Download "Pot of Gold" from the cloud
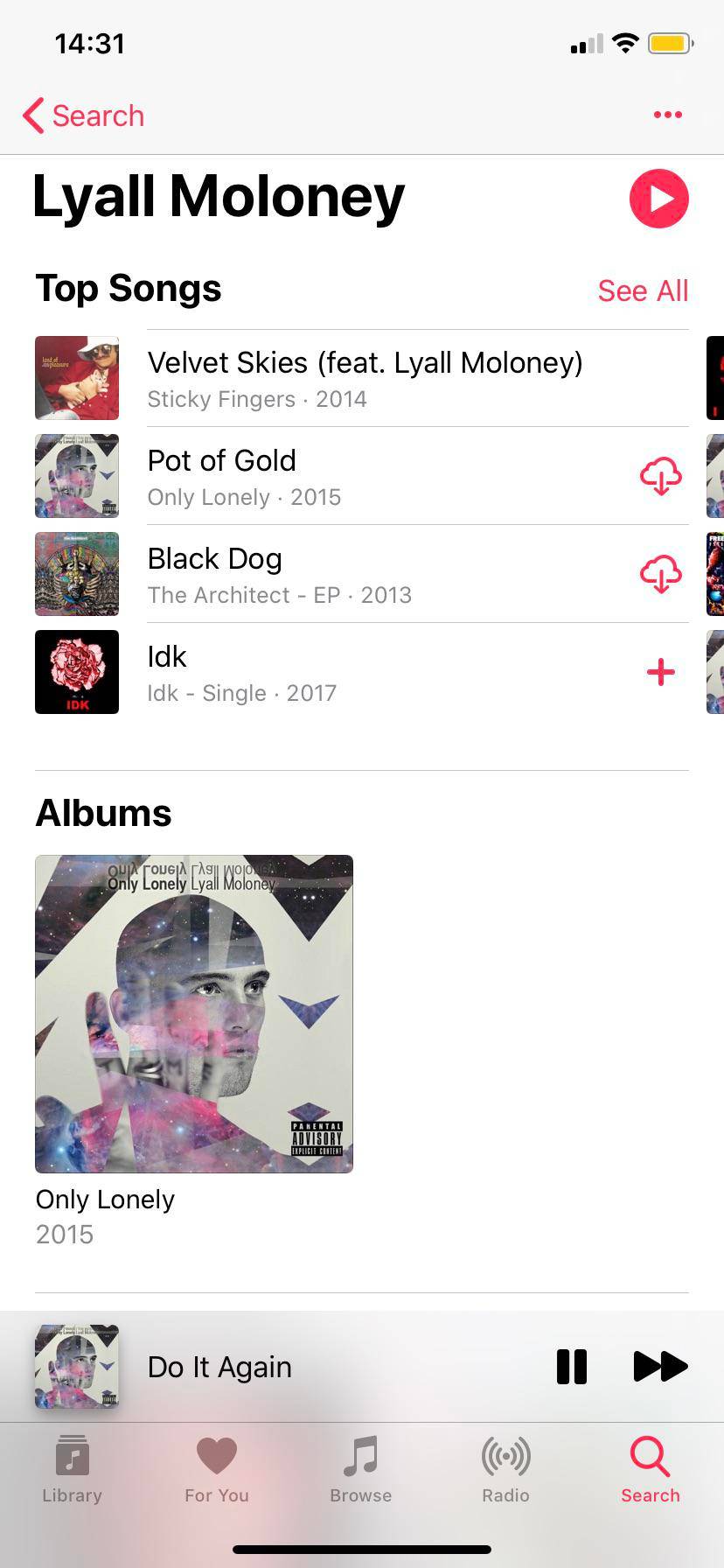The height and width of the screenshot is (1568, 724). point(661,476)
